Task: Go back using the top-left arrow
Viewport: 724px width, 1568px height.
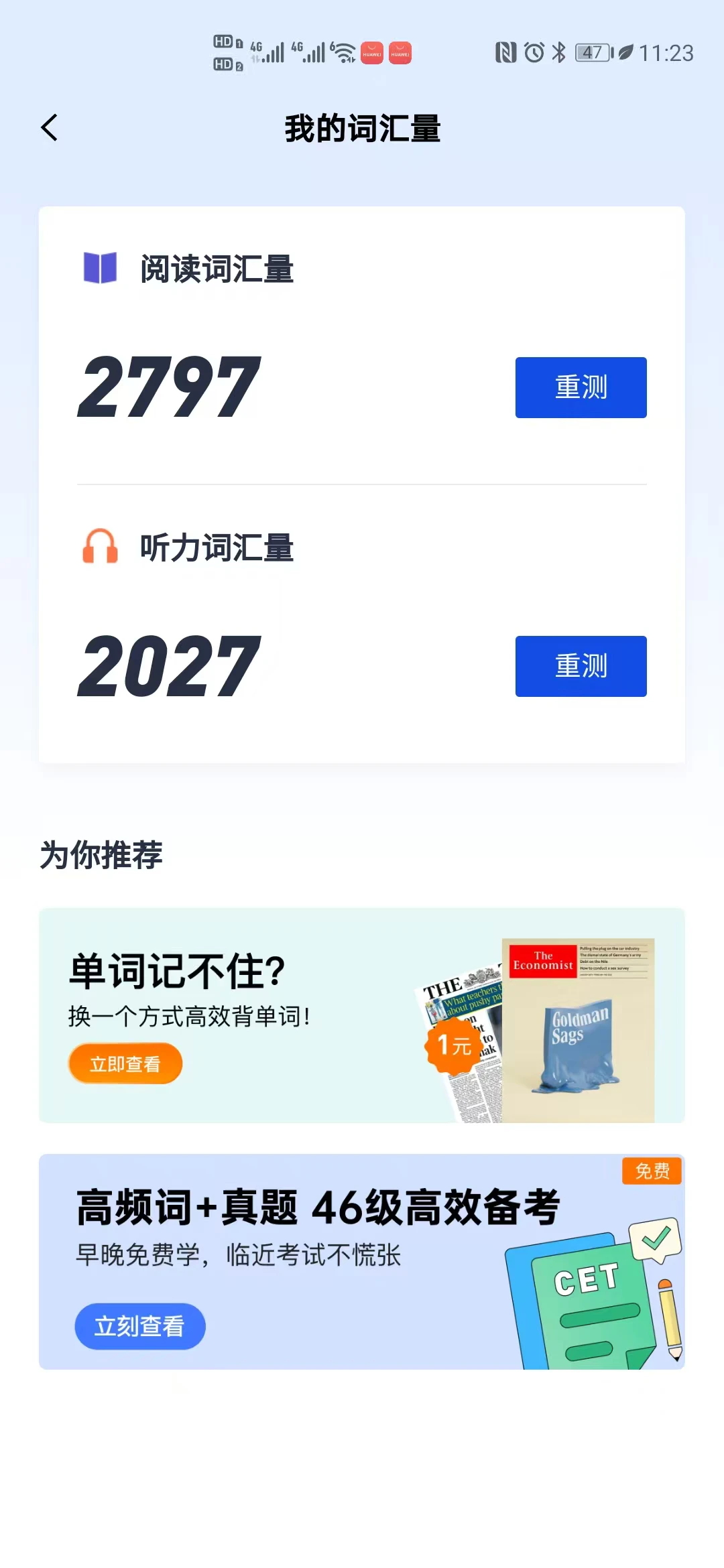Action: tap(50, 127)
